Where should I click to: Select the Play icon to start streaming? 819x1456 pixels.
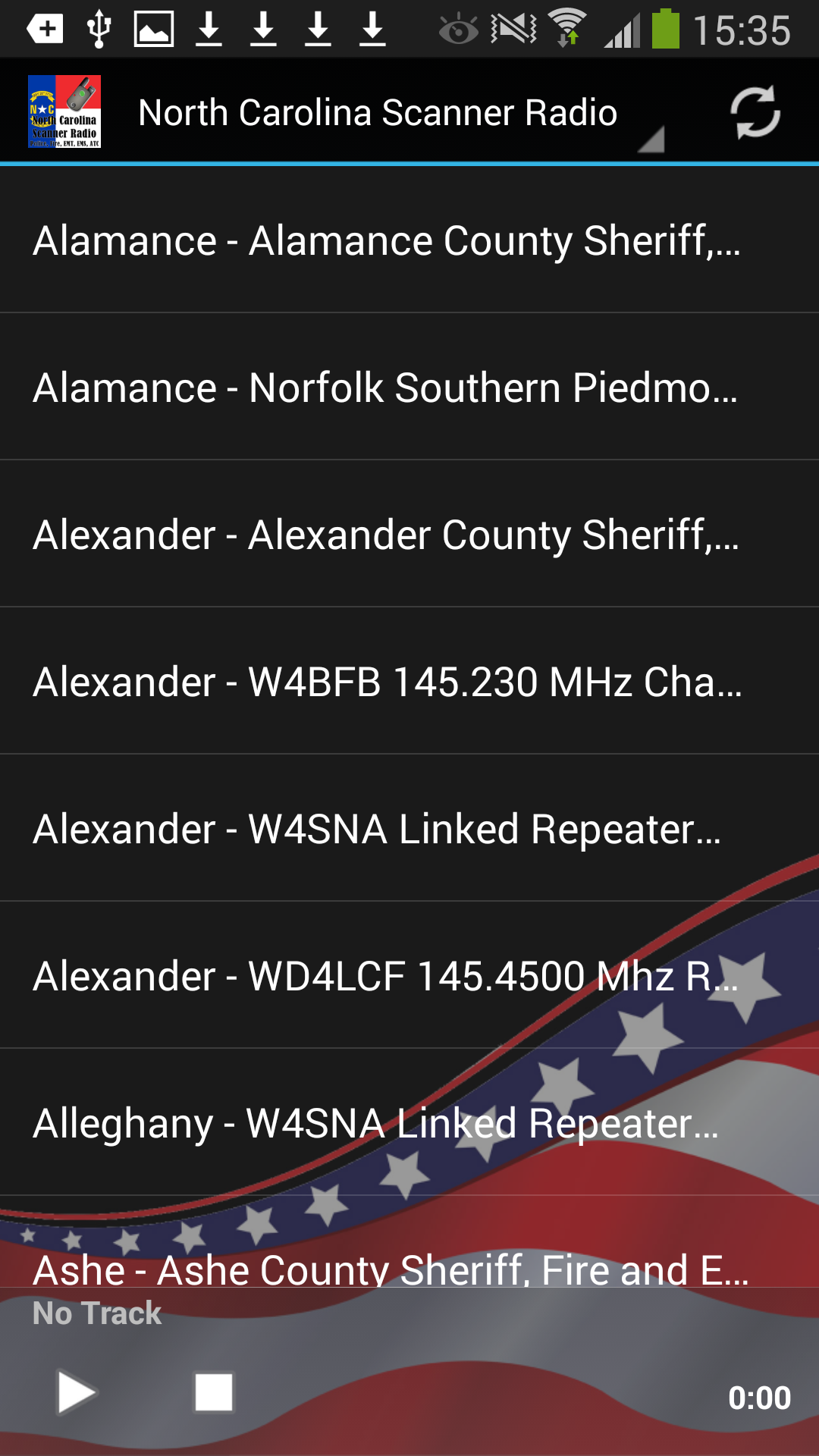click(x=76, y=1392)
